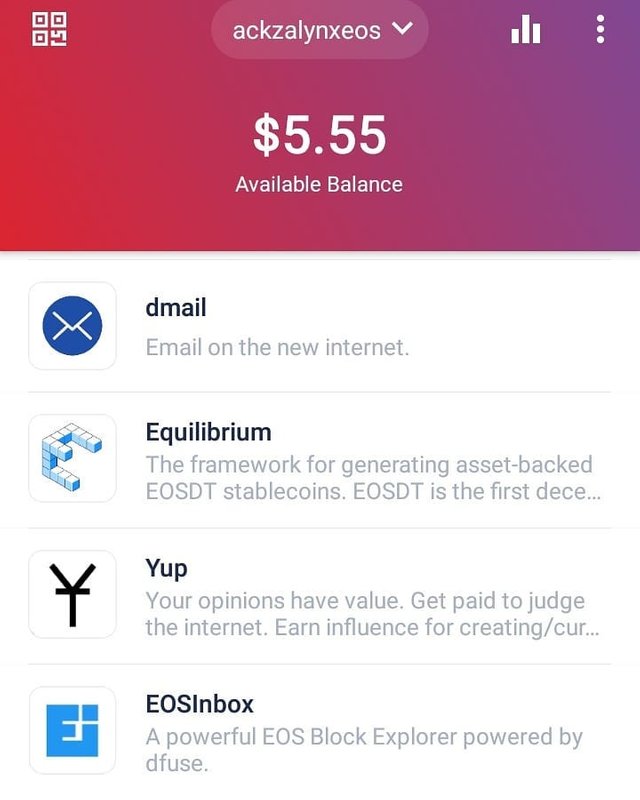Open the QR code scanner
Viewport: 640px width, 800px height.
coord(50,29)
